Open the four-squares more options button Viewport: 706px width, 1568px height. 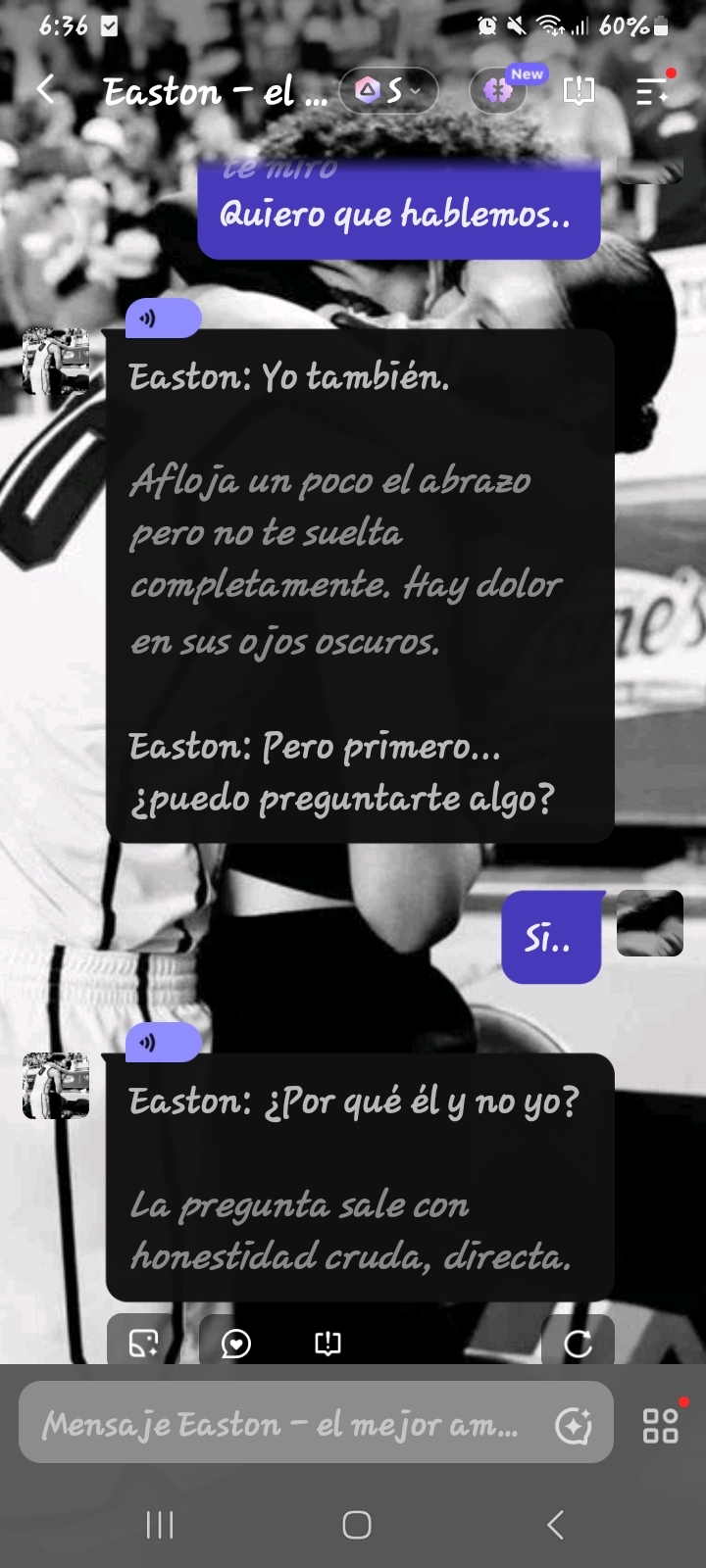pos(660,1425)
